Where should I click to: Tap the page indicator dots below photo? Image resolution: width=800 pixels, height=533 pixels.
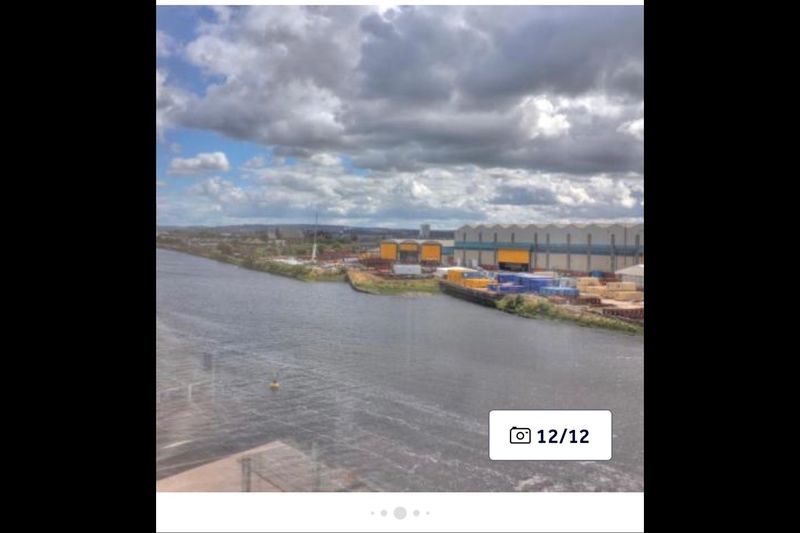point(400,513)
